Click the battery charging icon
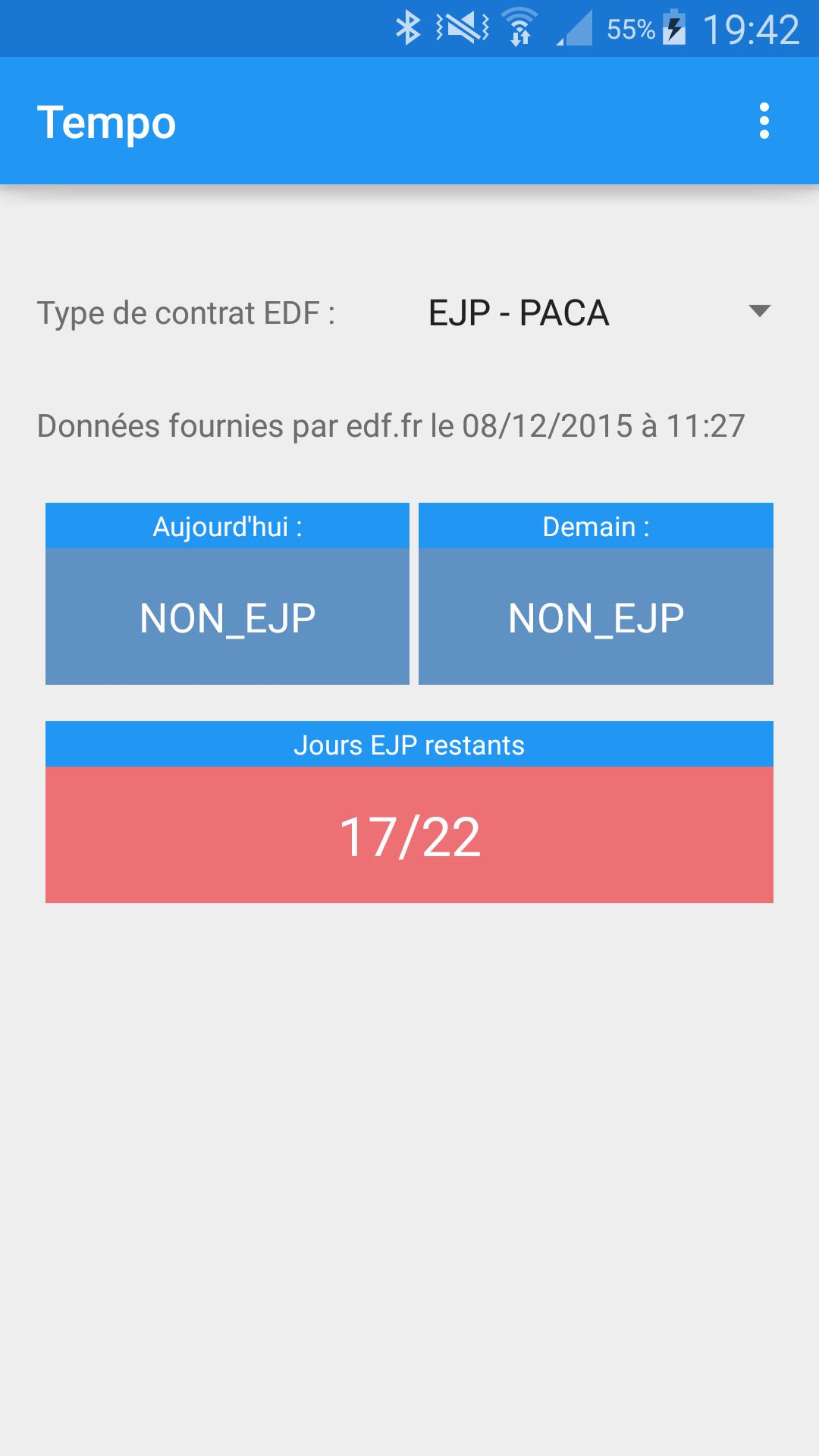Image resolution: width=819 pixels, height=1456 pixels. click(673, 27)
